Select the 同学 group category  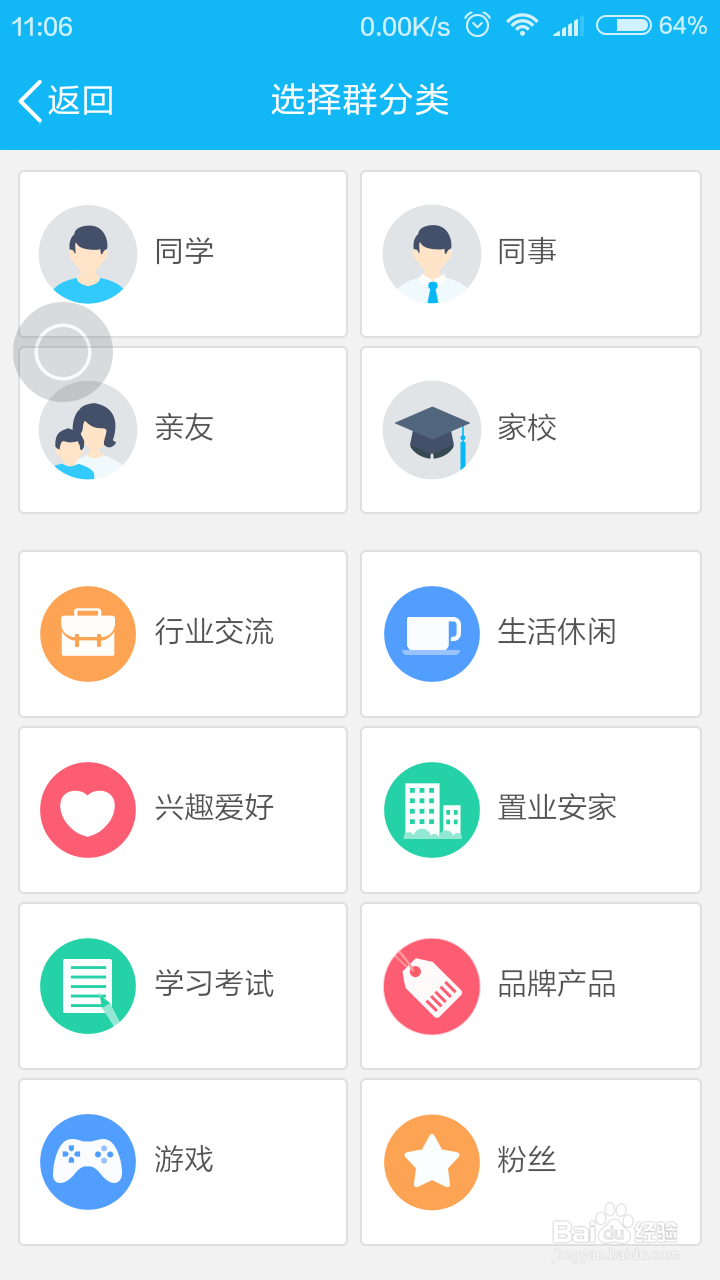point(183,254)
